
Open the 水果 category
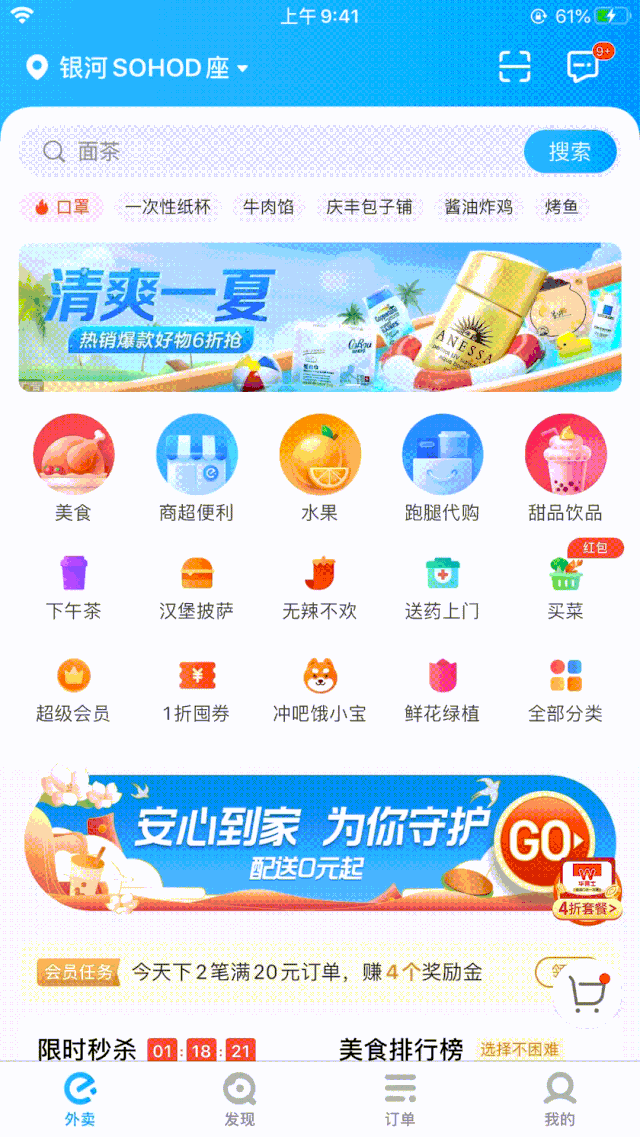click(x=319, y=468)
